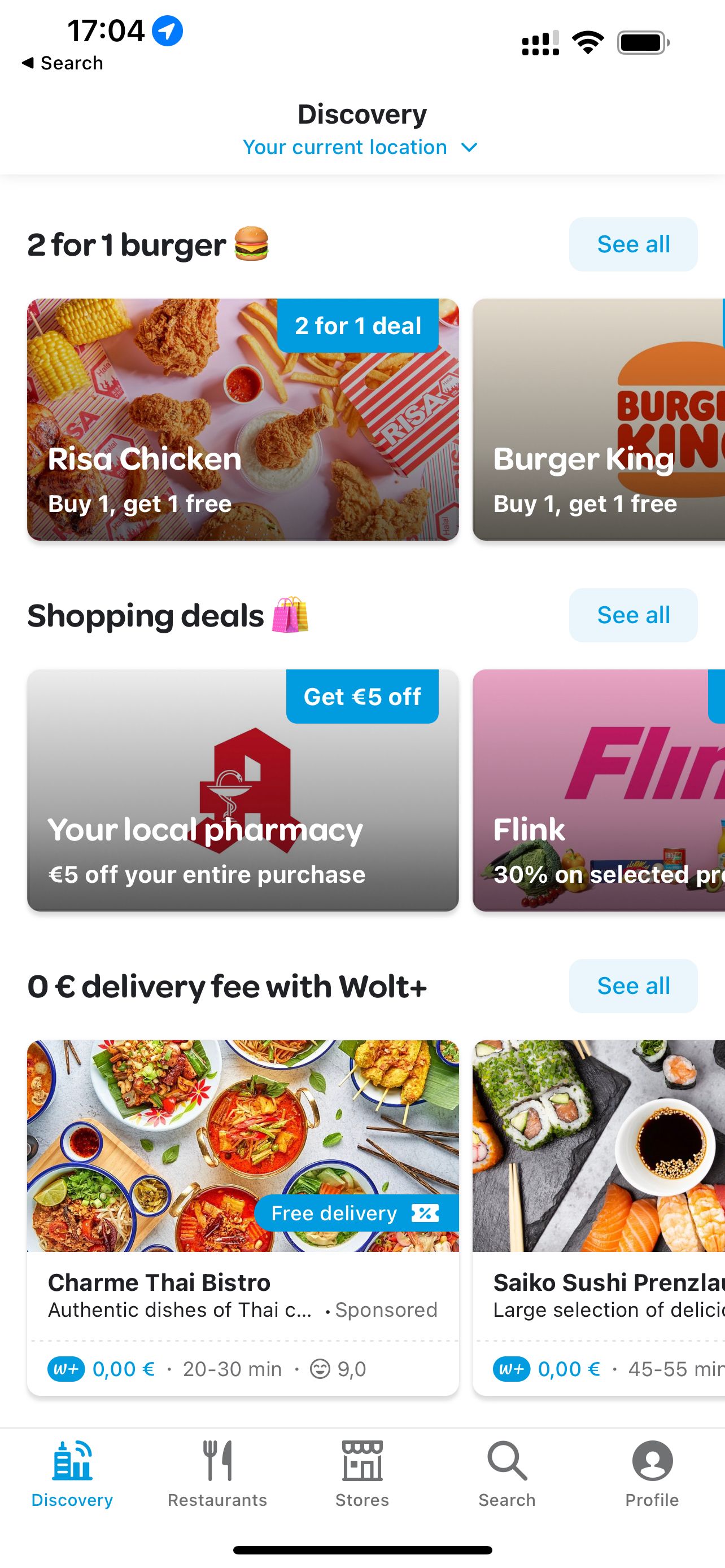
Task: Return to the previous app via Search
Action: [x=63, y=63]
